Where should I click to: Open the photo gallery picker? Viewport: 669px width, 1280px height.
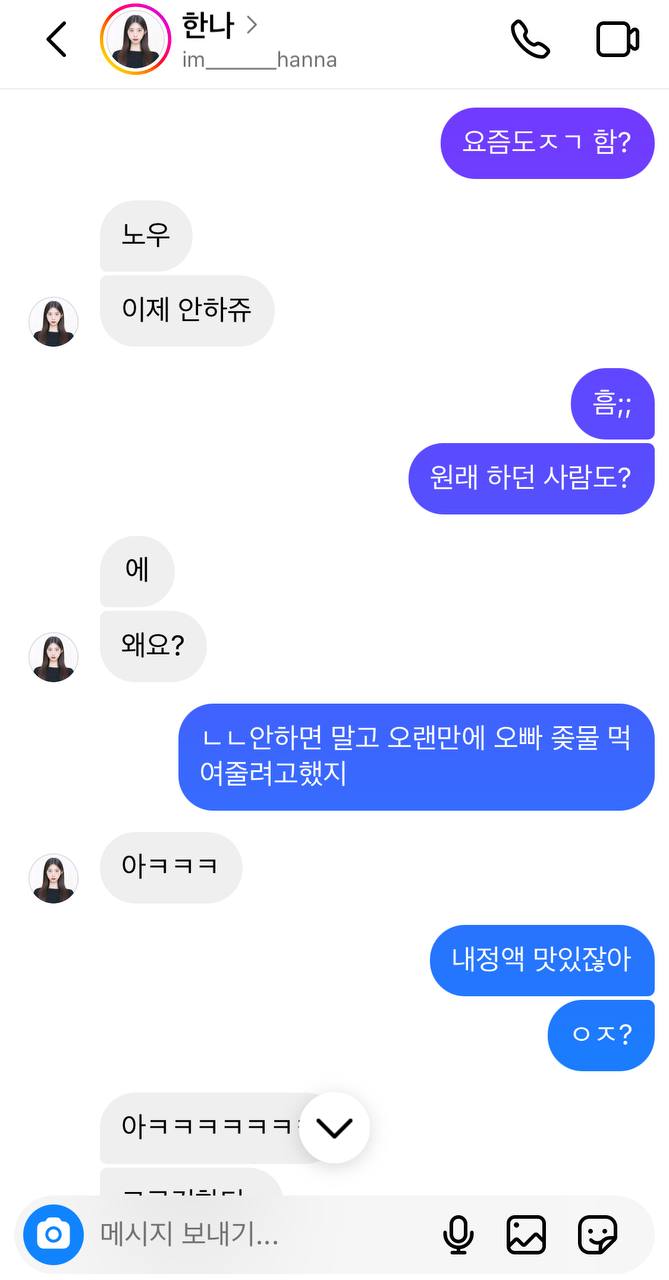click(526, 1235)
